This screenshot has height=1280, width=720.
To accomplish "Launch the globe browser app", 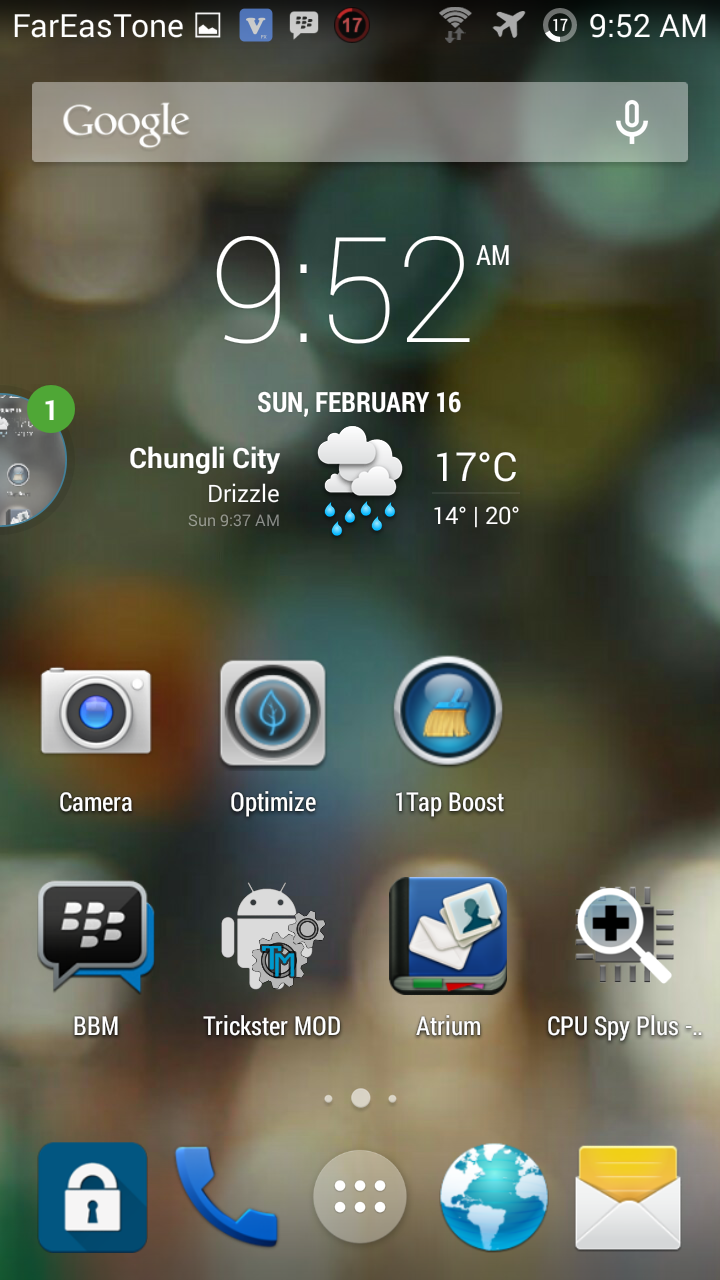I will (494, 1197).
